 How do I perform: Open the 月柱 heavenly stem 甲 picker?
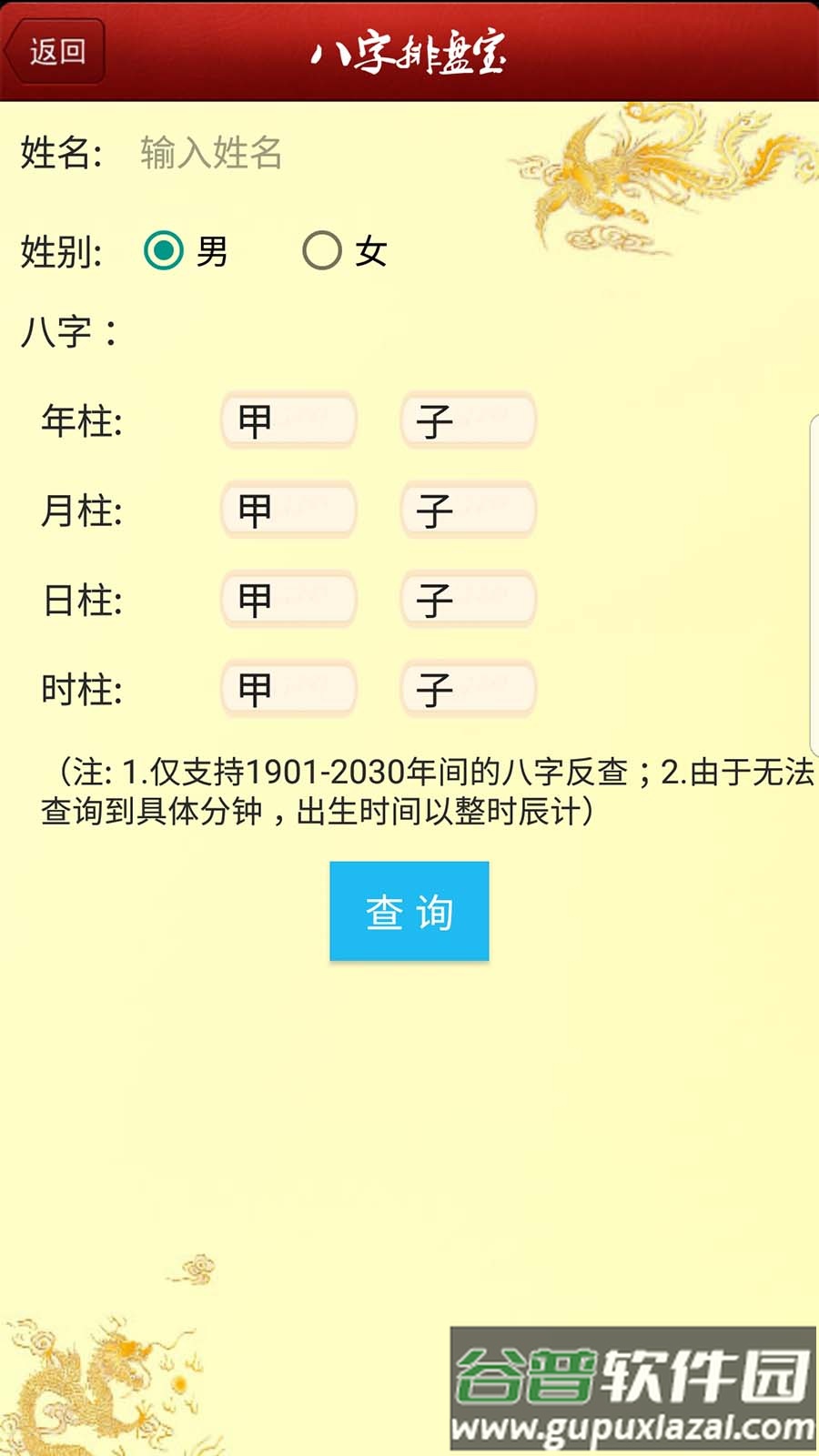(288, 509)
